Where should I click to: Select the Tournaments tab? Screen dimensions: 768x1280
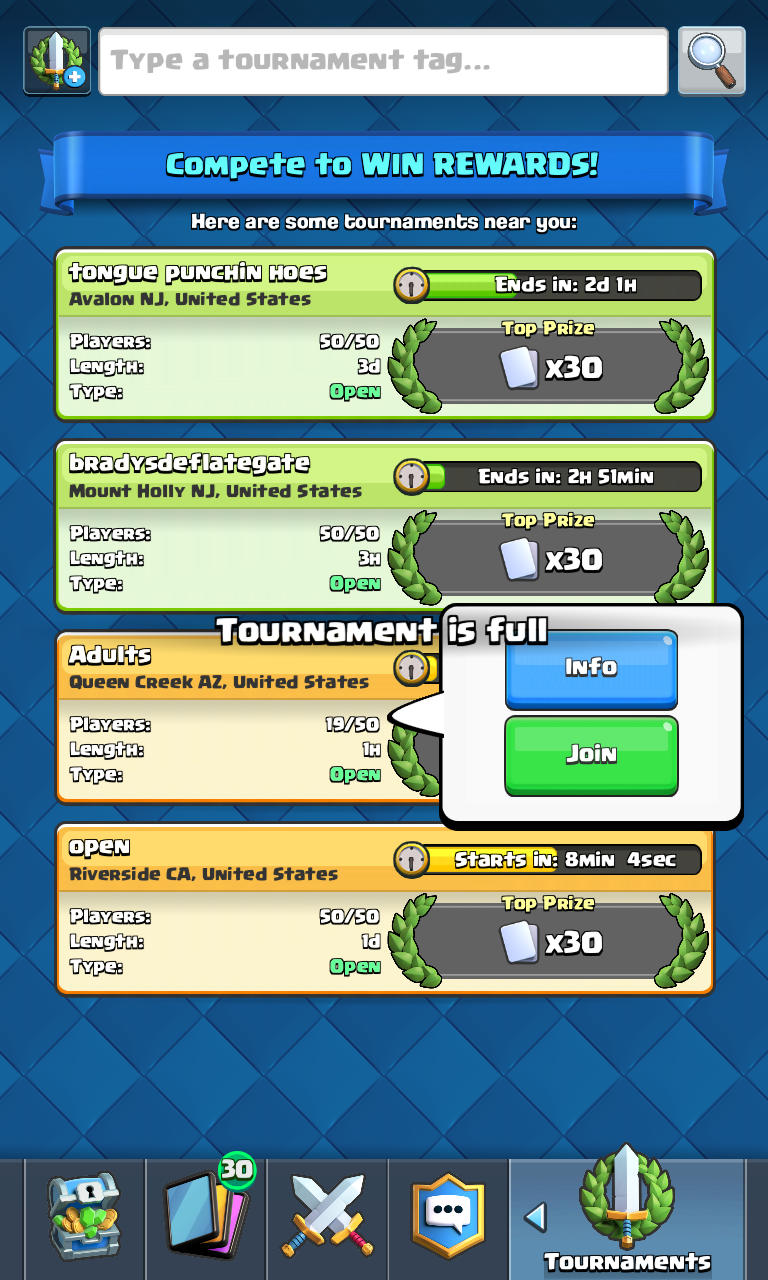(x=627, y=1216)
